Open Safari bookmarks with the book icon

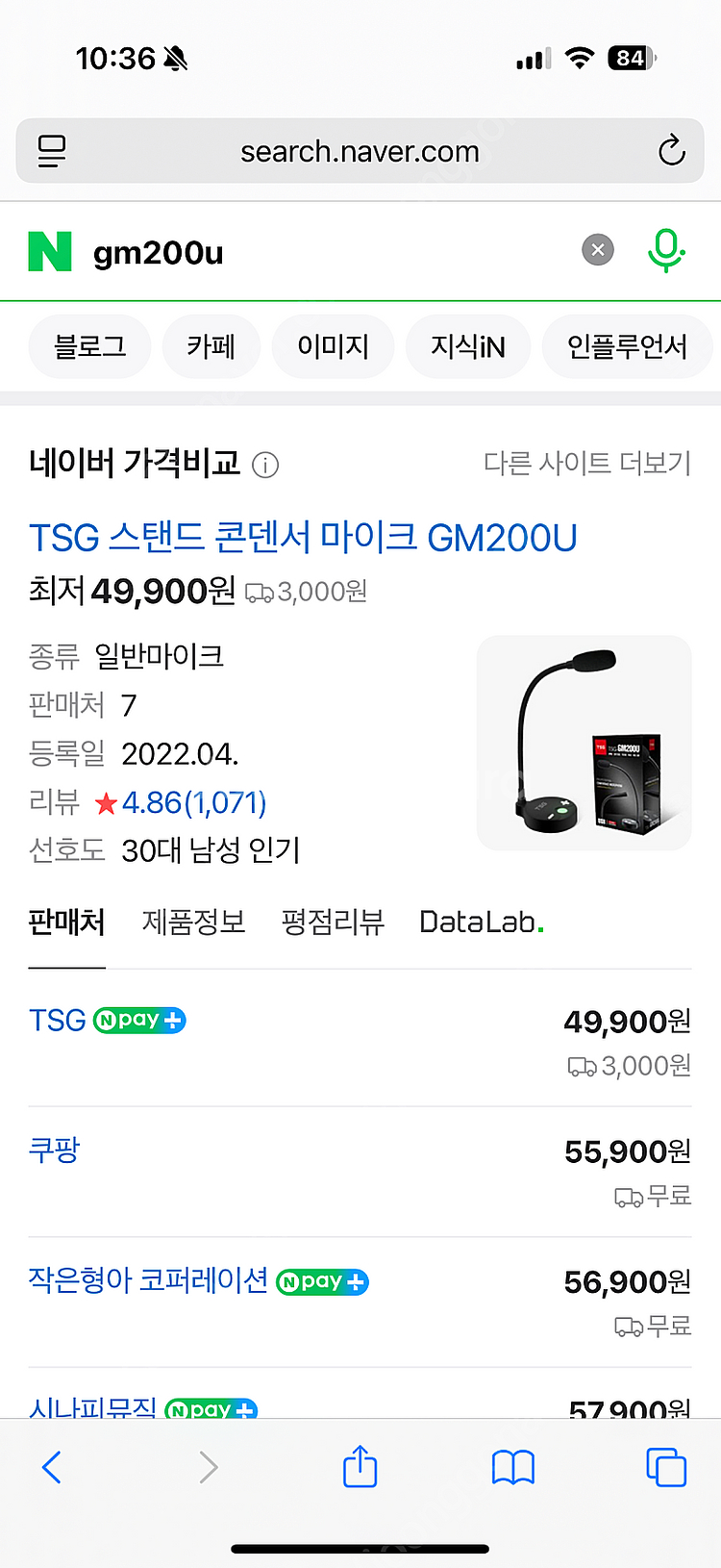[513, 1466]
